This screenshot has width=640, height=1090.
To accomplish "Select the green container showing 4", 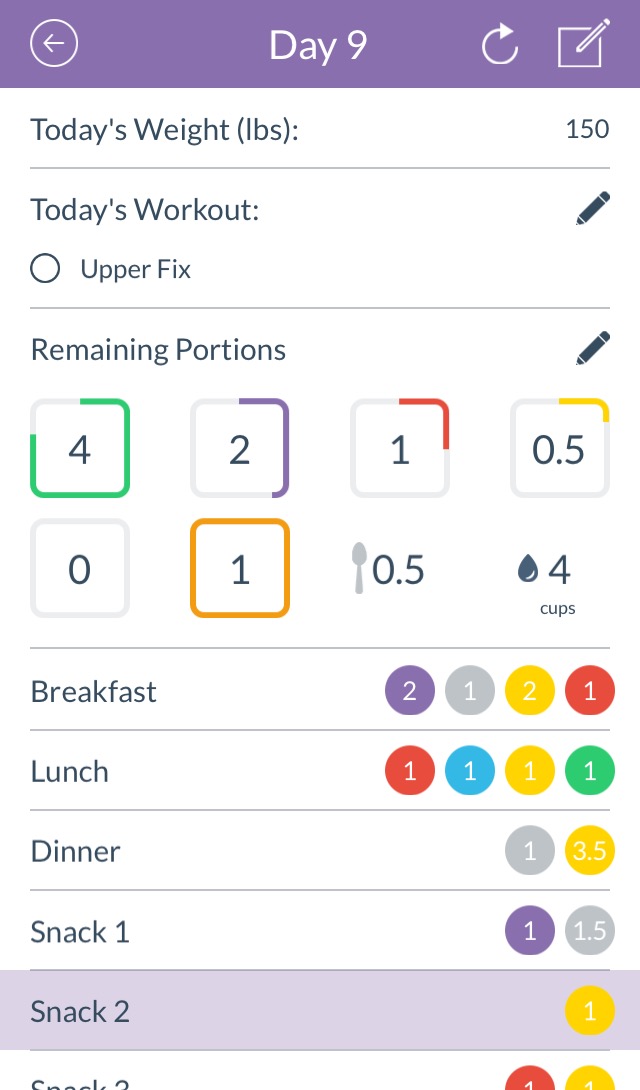I will [80, 448].
